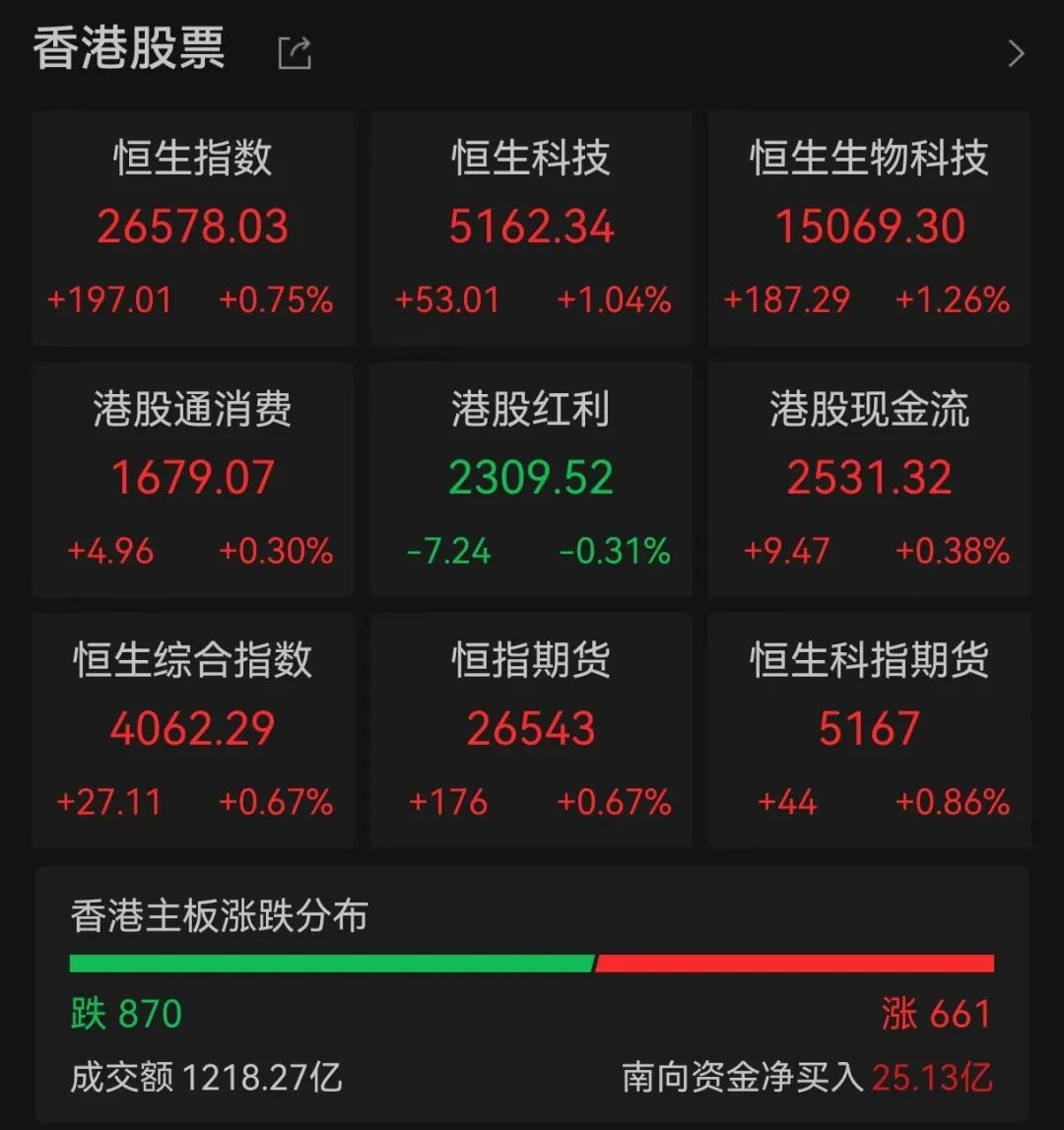The width and height of the screenshot is (1064, 1130).
Task: Select the 恒生科指期货 futures card
Action: pos(869,730)
